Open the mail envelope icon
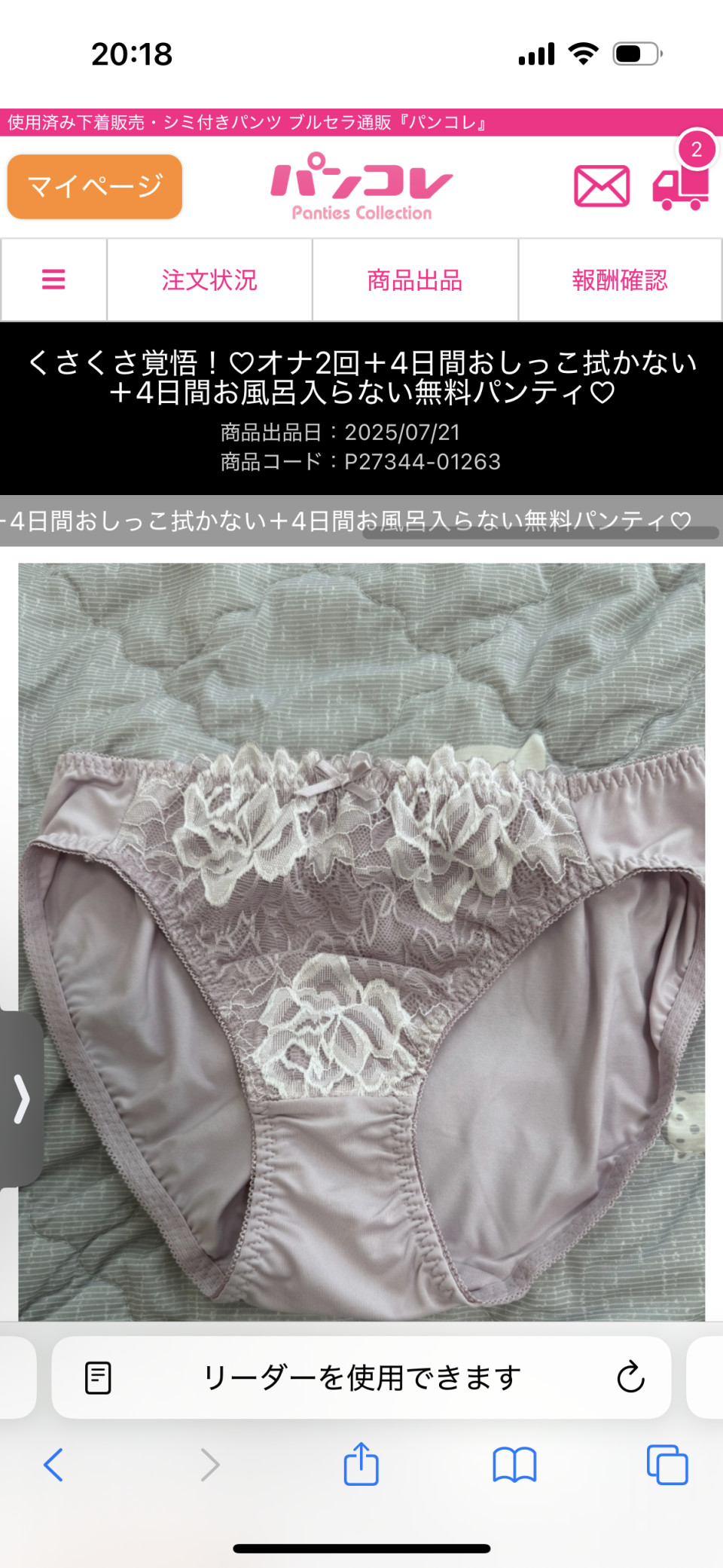Image resolution: width=723 pixels, height=1568 pixels. point(602,187)
